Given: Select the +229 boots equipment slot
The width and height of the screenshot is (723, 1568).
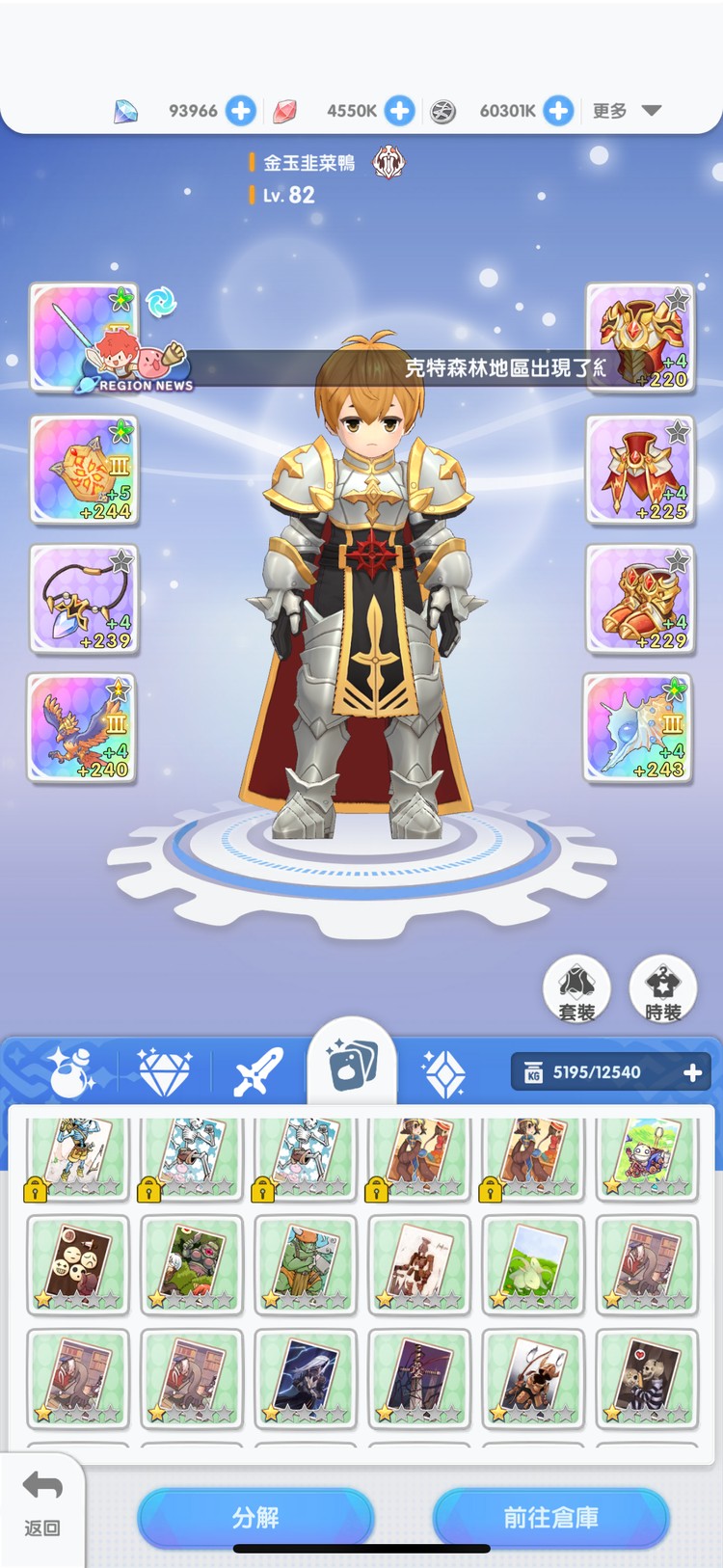Looking at the screenshot, I should click(x=640, y=599).
